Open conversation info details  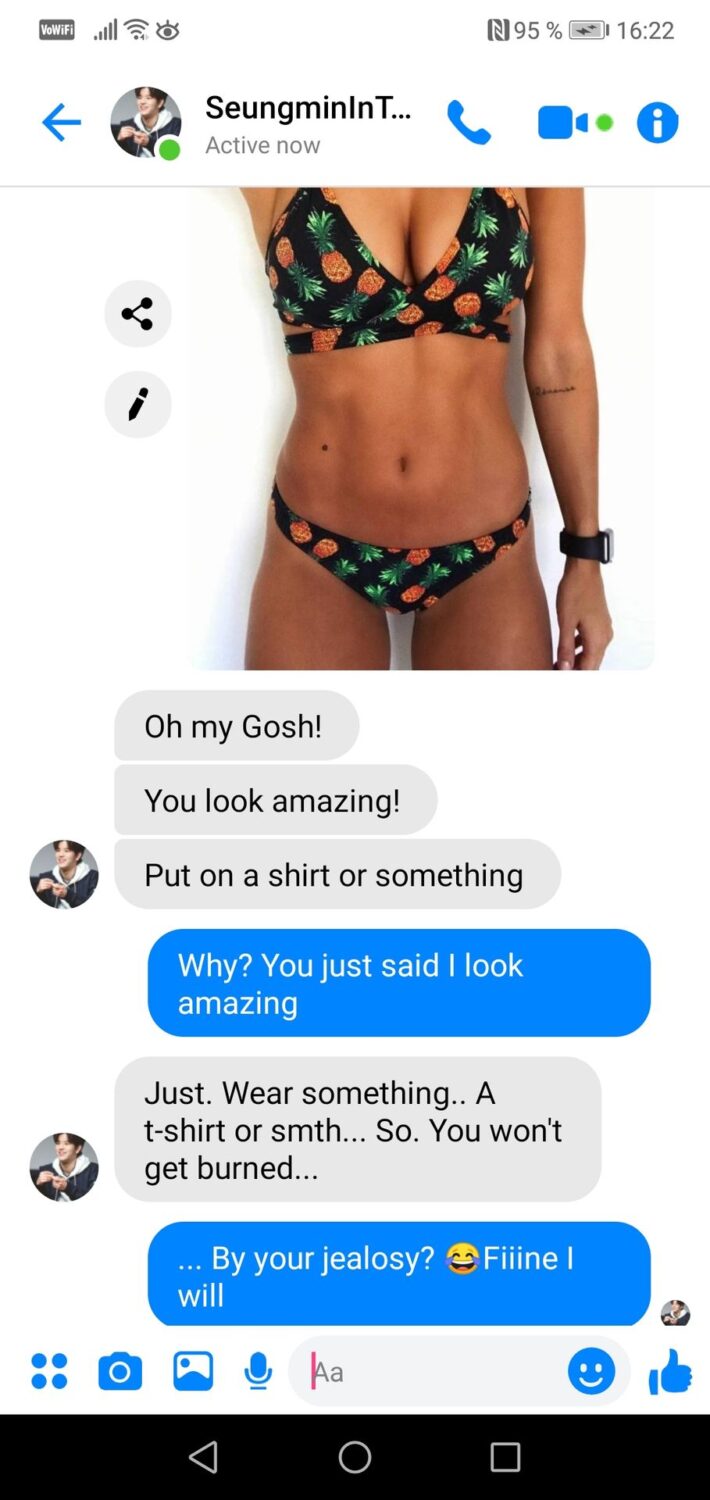click(657, 123)
